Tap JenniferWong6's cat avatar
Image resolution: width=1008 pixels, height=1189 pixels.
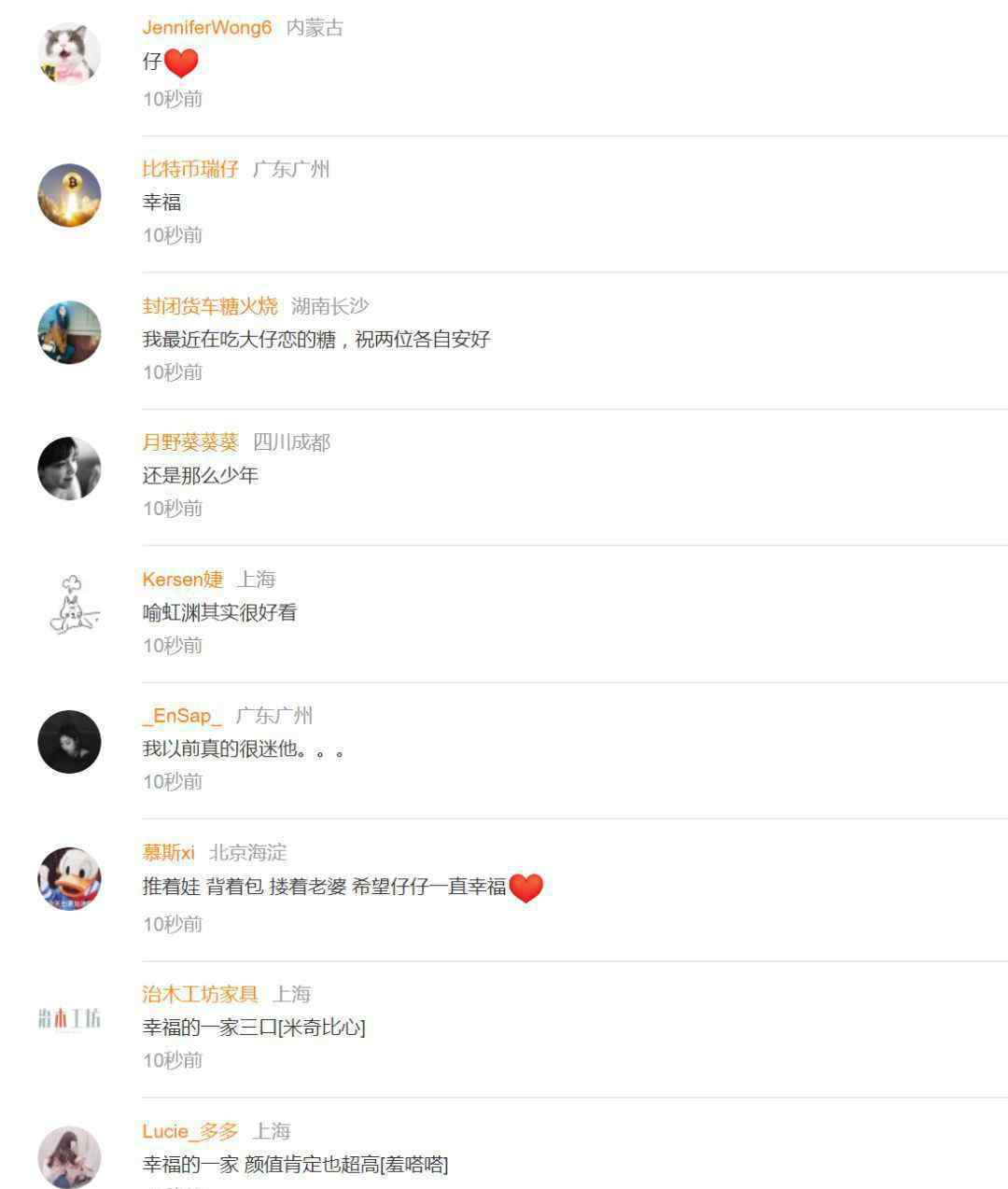coord(69,53)
